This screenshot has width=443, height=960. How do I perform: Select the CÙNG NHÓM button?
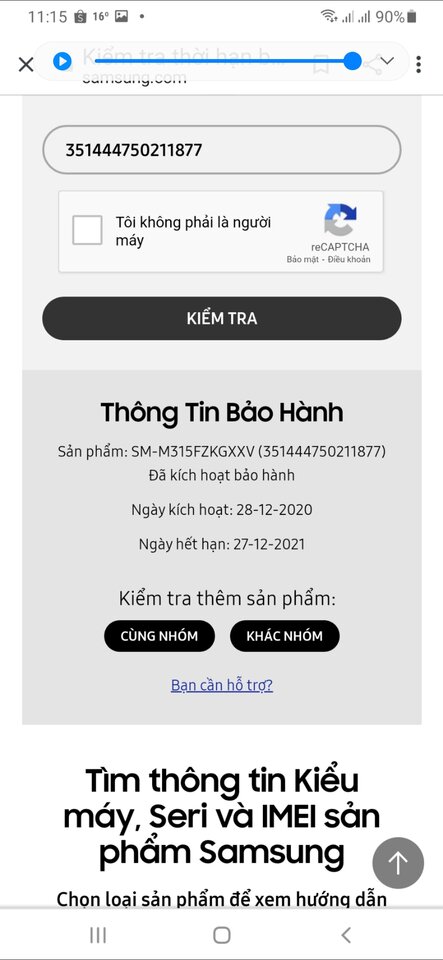coord(159,636)
